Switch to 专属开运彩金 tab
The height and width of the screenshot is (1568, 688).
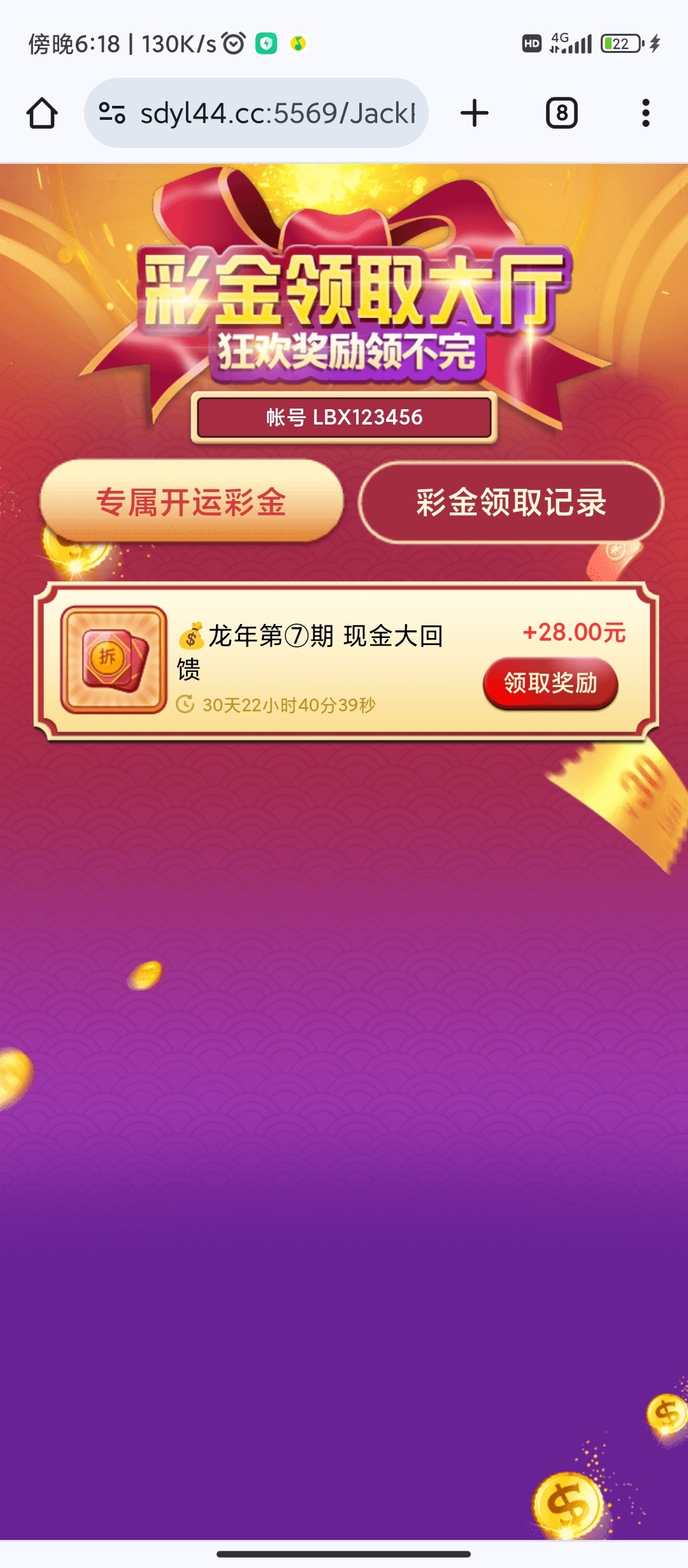(x=191, y=502)
